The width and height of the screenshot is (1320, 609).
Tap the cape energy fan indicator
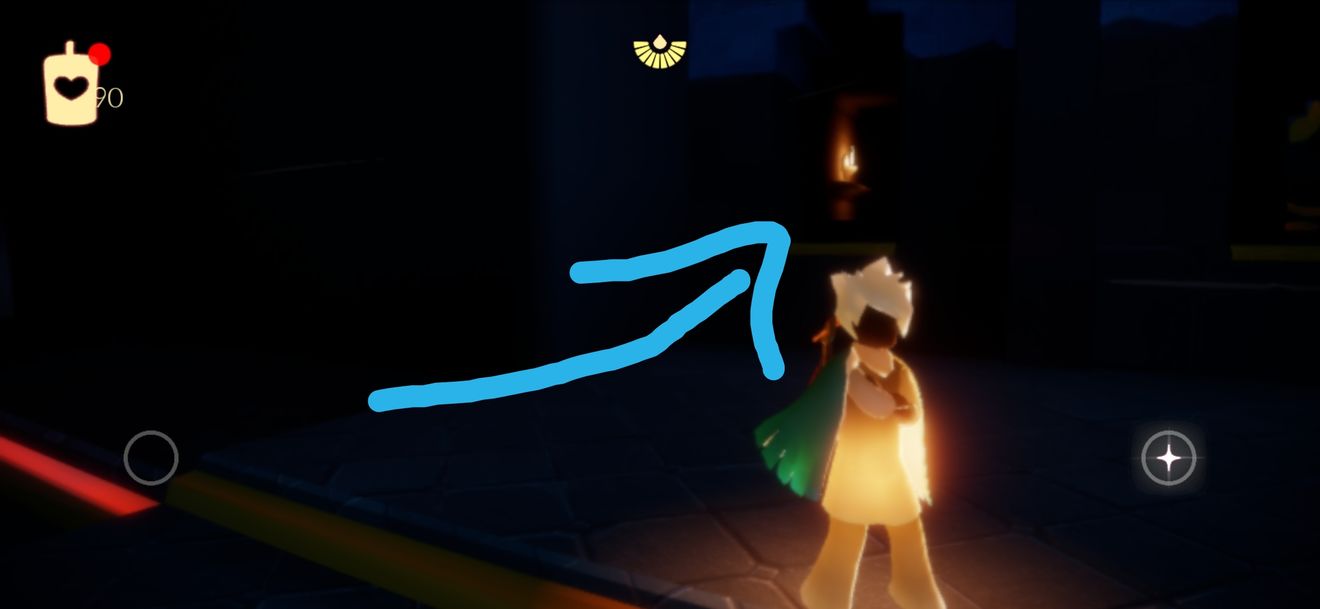click(660, 52)
